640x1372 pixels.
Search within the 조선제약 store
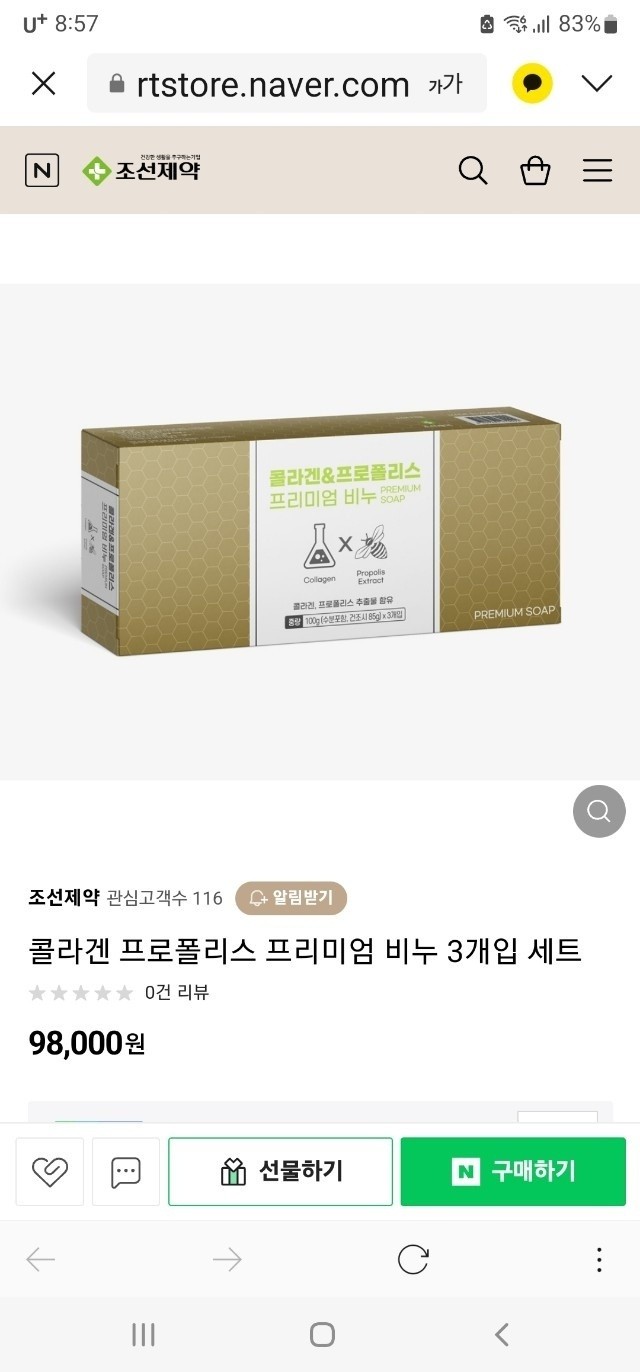473,171
